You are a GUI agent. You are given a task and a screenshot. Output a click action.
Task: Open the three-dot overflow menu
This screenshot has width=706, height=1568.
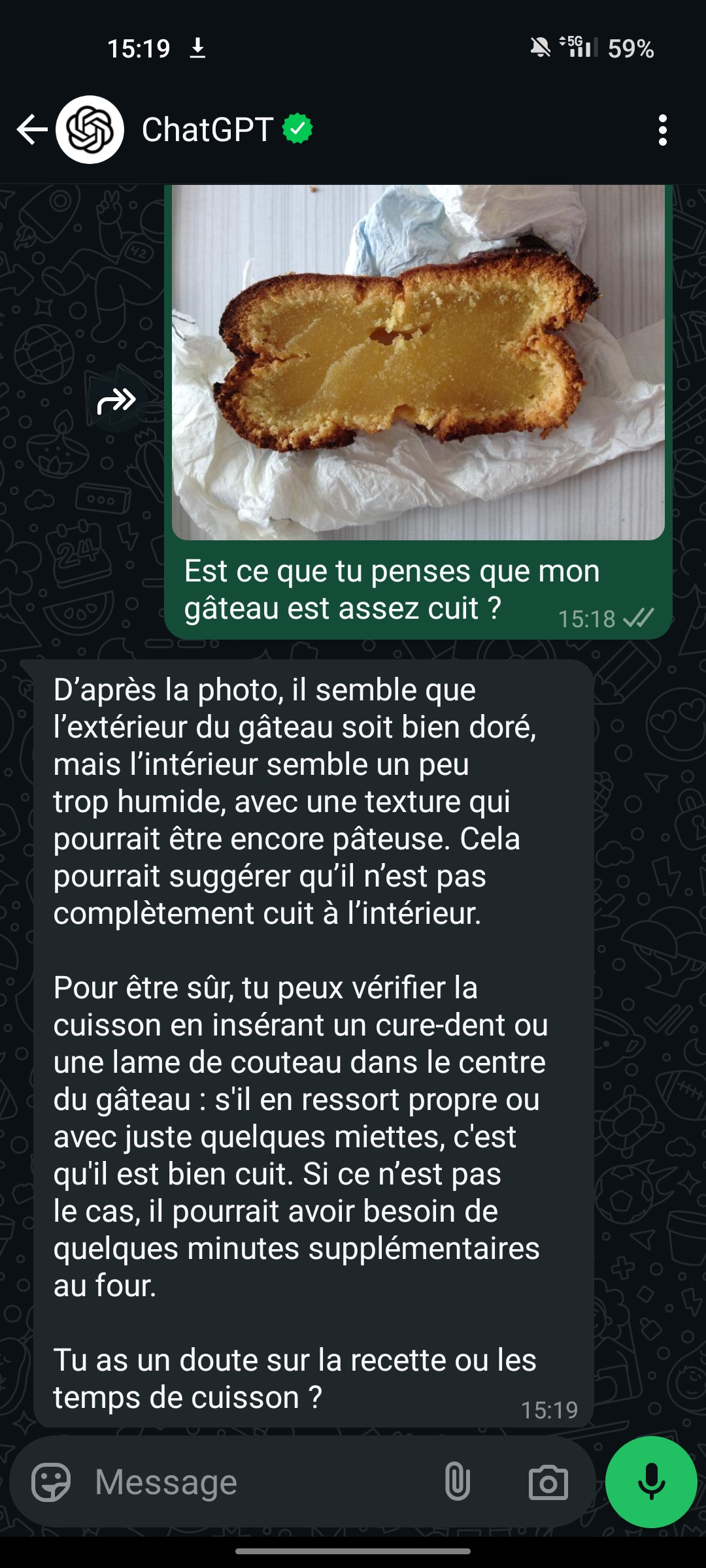click(x=663, y=130)
